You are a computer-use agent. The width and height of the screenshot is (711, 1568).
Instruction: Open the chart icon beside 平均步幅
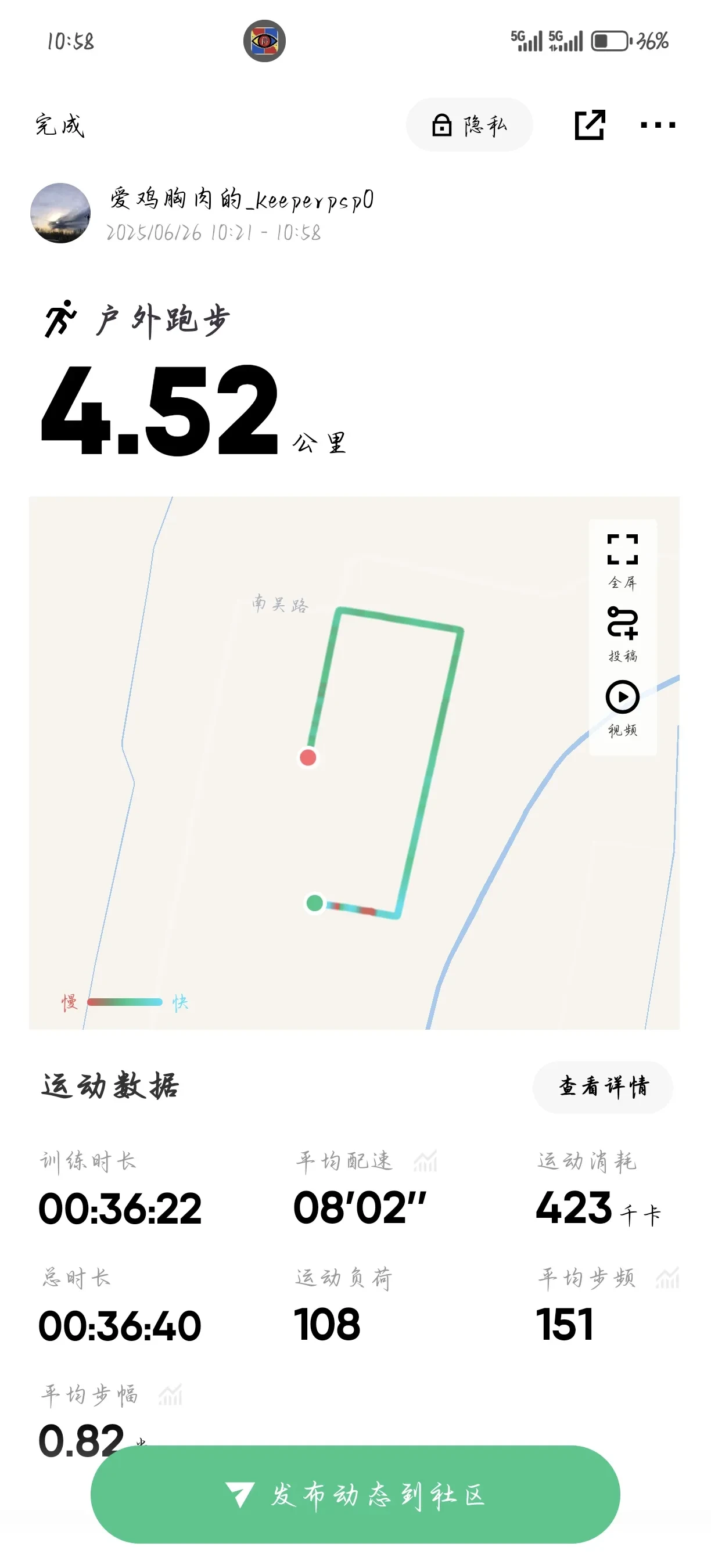pyautogui.click(x=170, y=1394)
